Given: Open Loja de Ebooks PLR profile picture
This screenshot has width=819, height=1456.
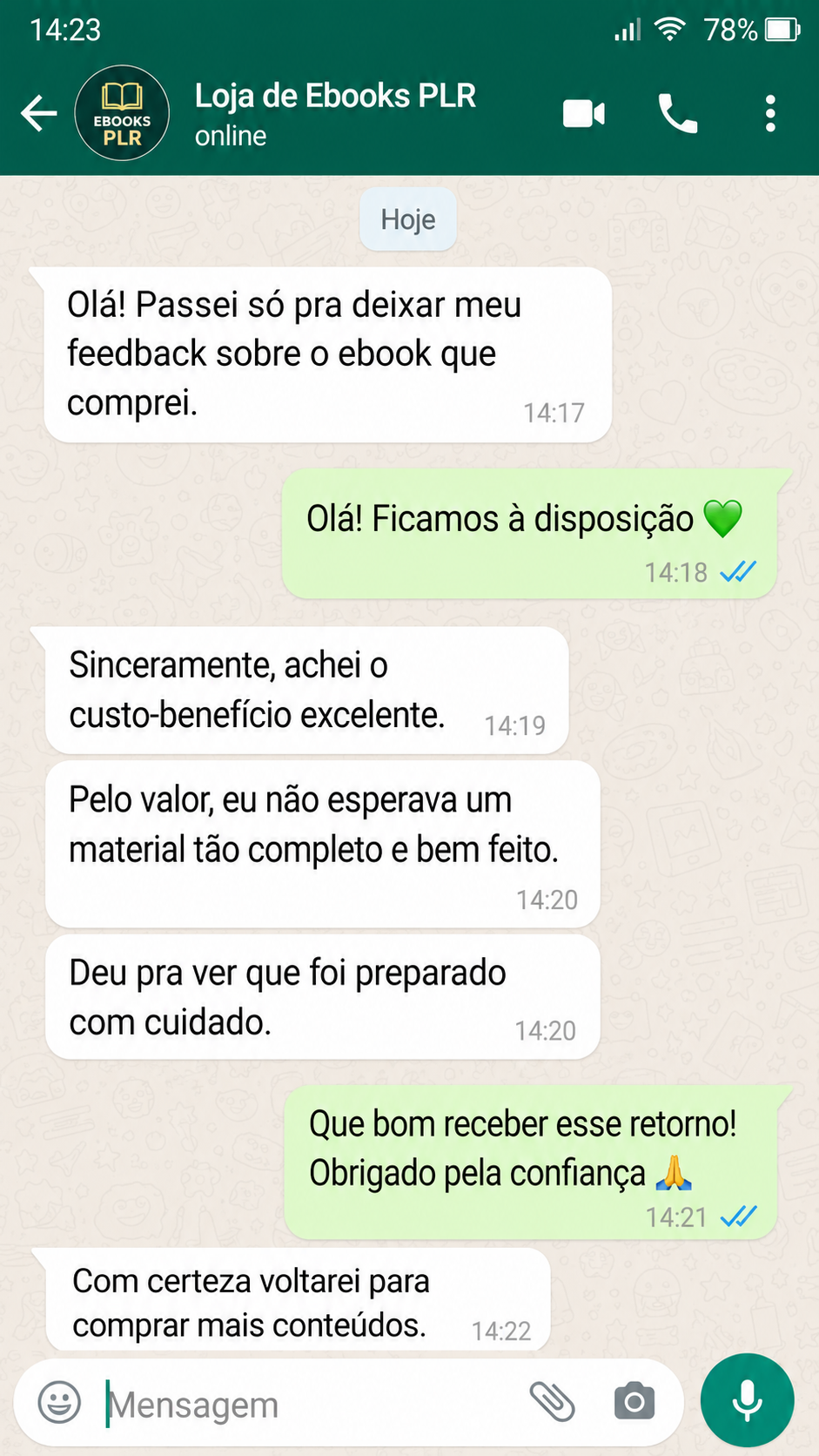Looking at the screenshot, I should [122, 114].
